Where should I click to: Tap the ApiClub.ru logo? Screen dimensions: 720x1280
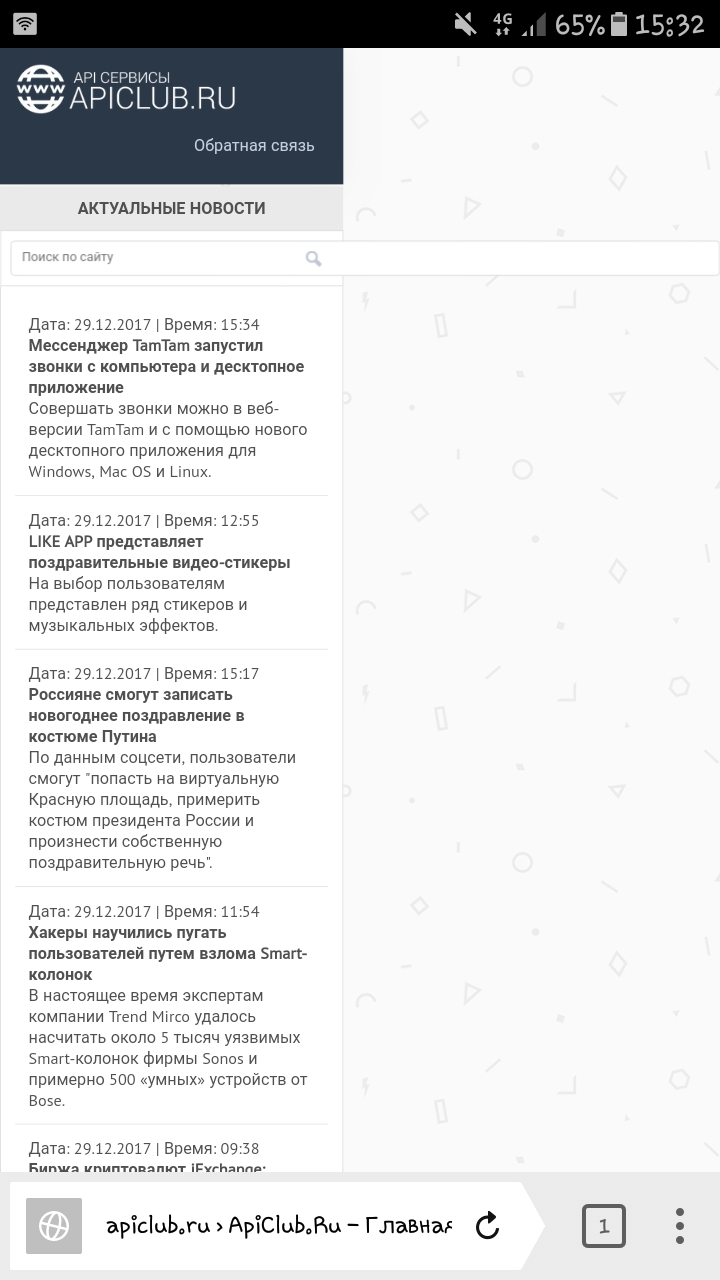tap(127, 89)
